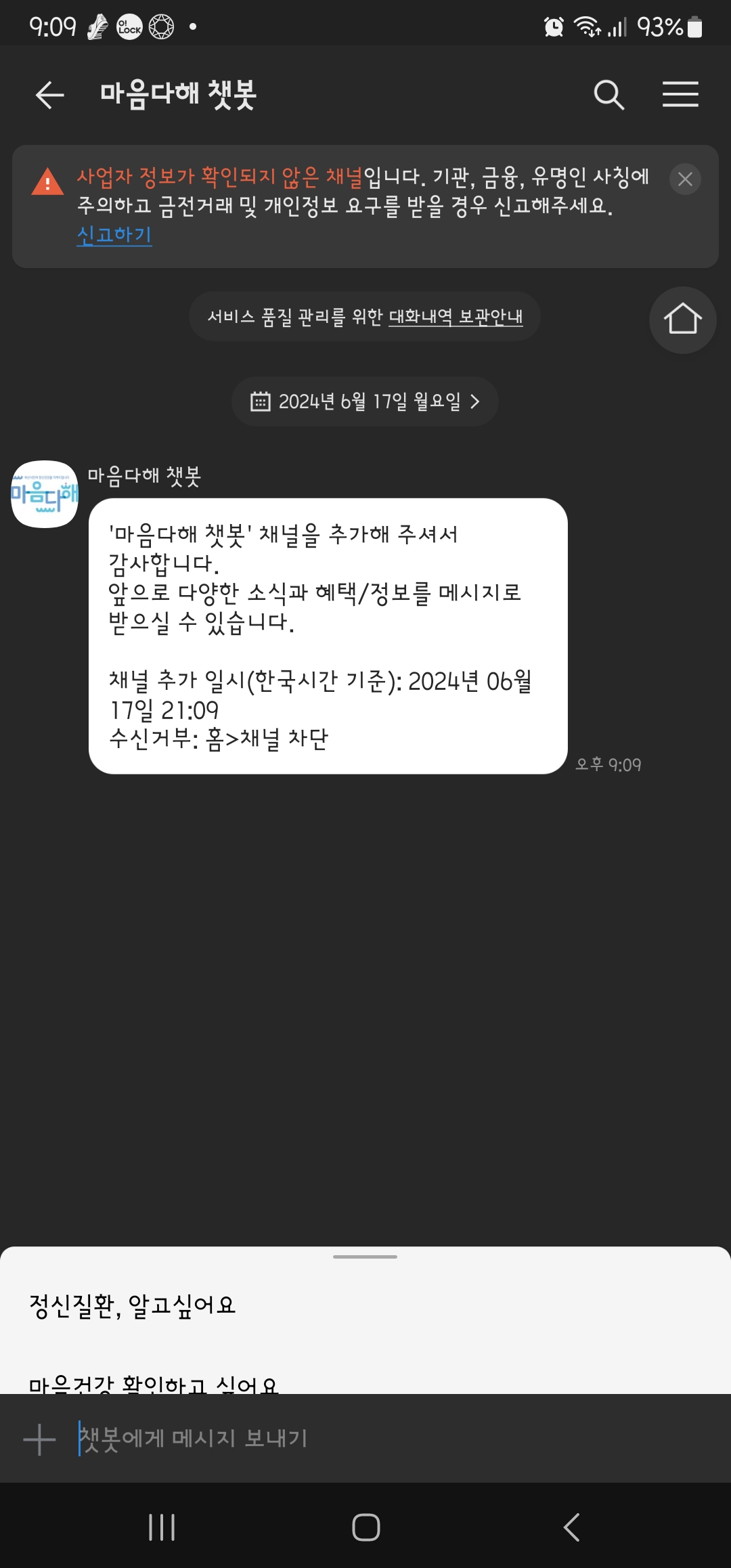Image resolution: width=731 pixels, height=1568 pixels.
Task: Open recent apps from navigation bar
Action: click(x=162, y=1527)
